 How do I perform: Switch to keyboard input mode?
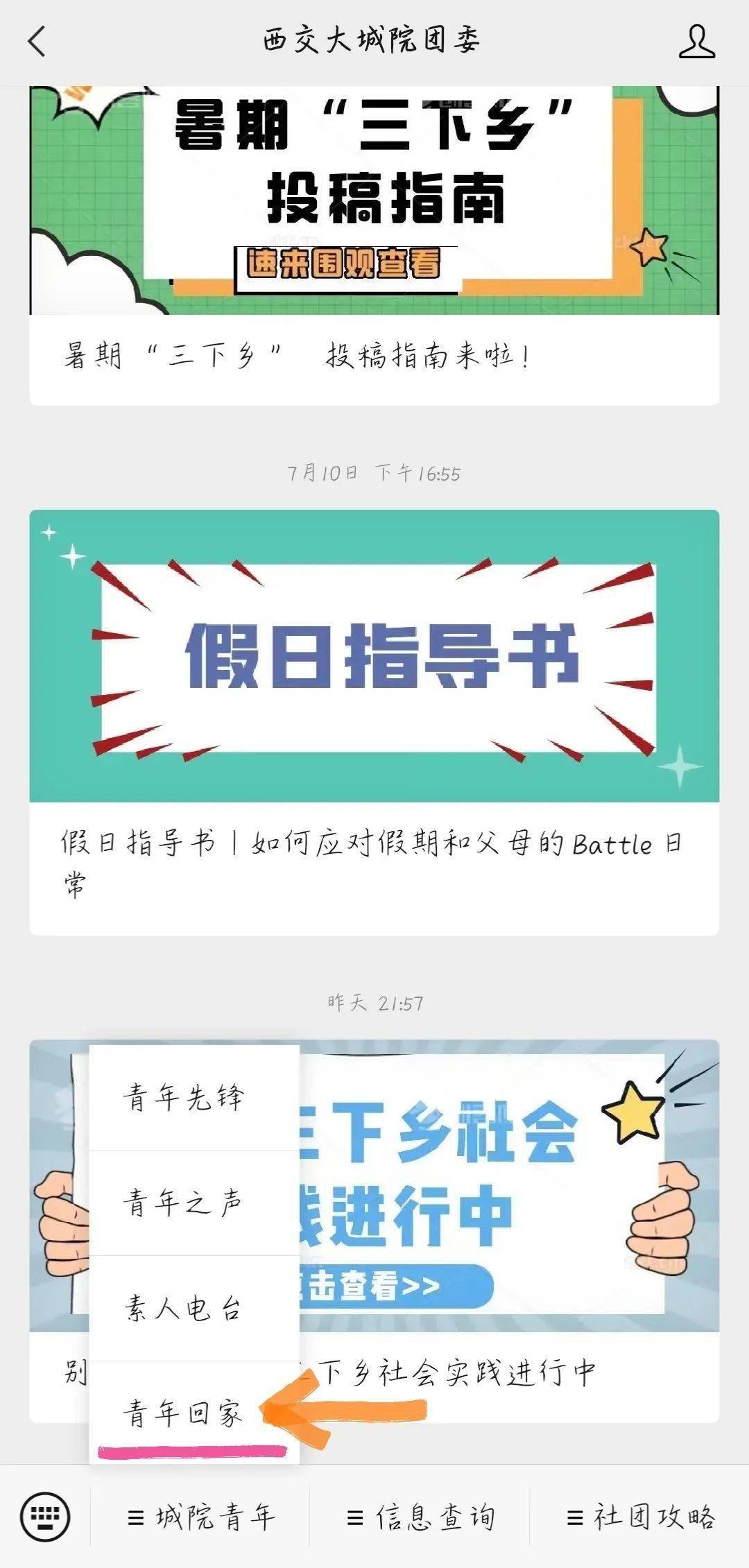pyautogui.click(x=45, y=1517)
